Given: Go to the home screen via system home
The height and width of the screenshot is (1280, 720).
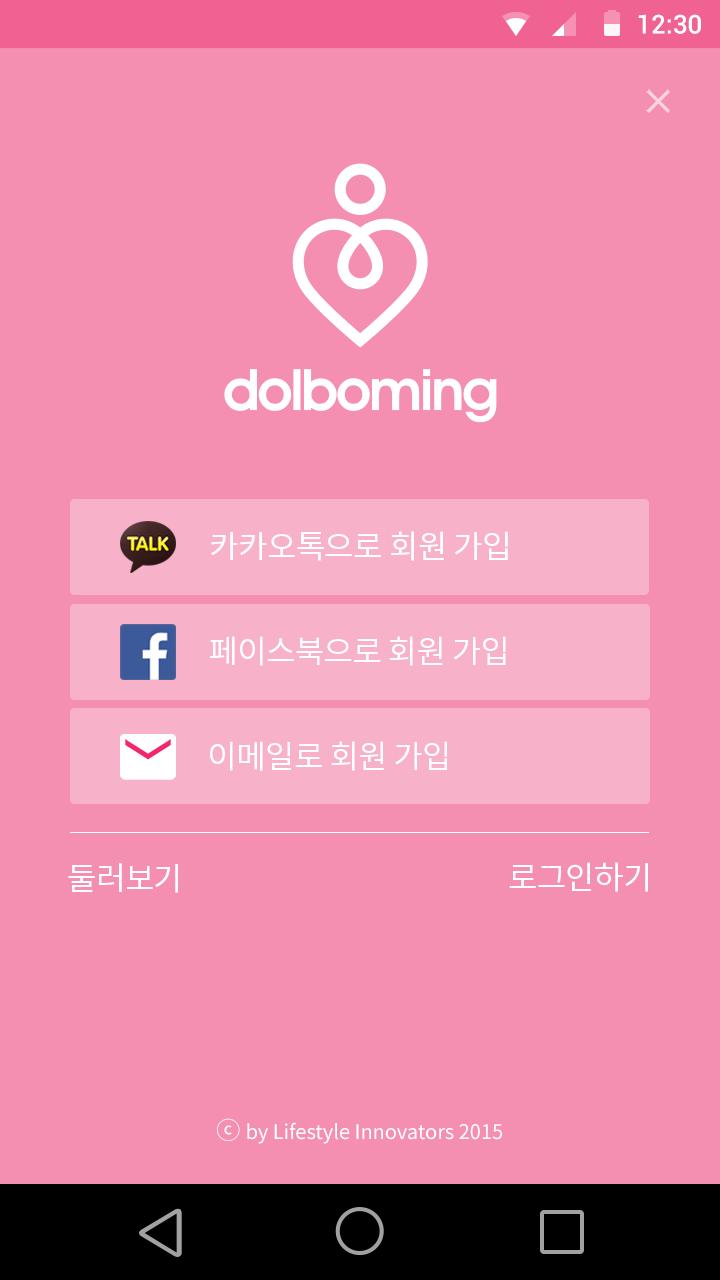Looking at the screenshot, I should click(x=360, y=1231).
